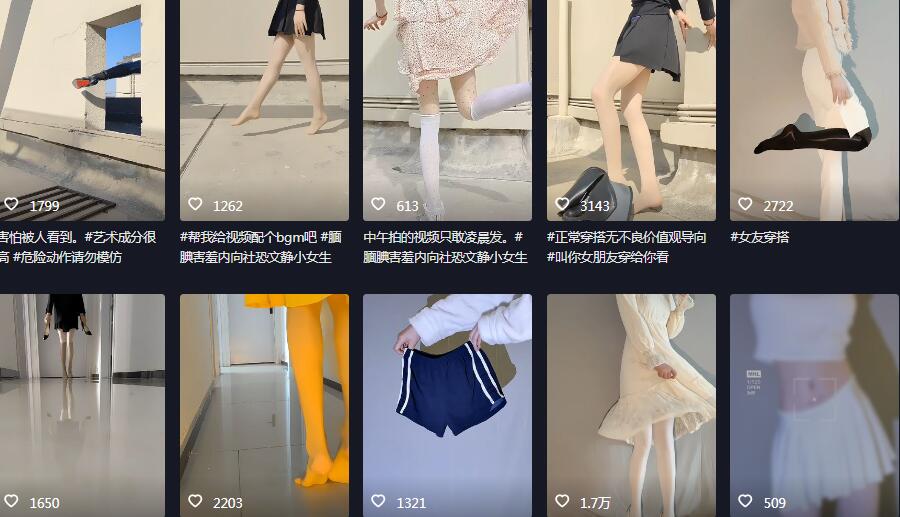Open the hallway video with 1650 likes
The width and height of the screenshot is (900, 517).
(80, 400)
